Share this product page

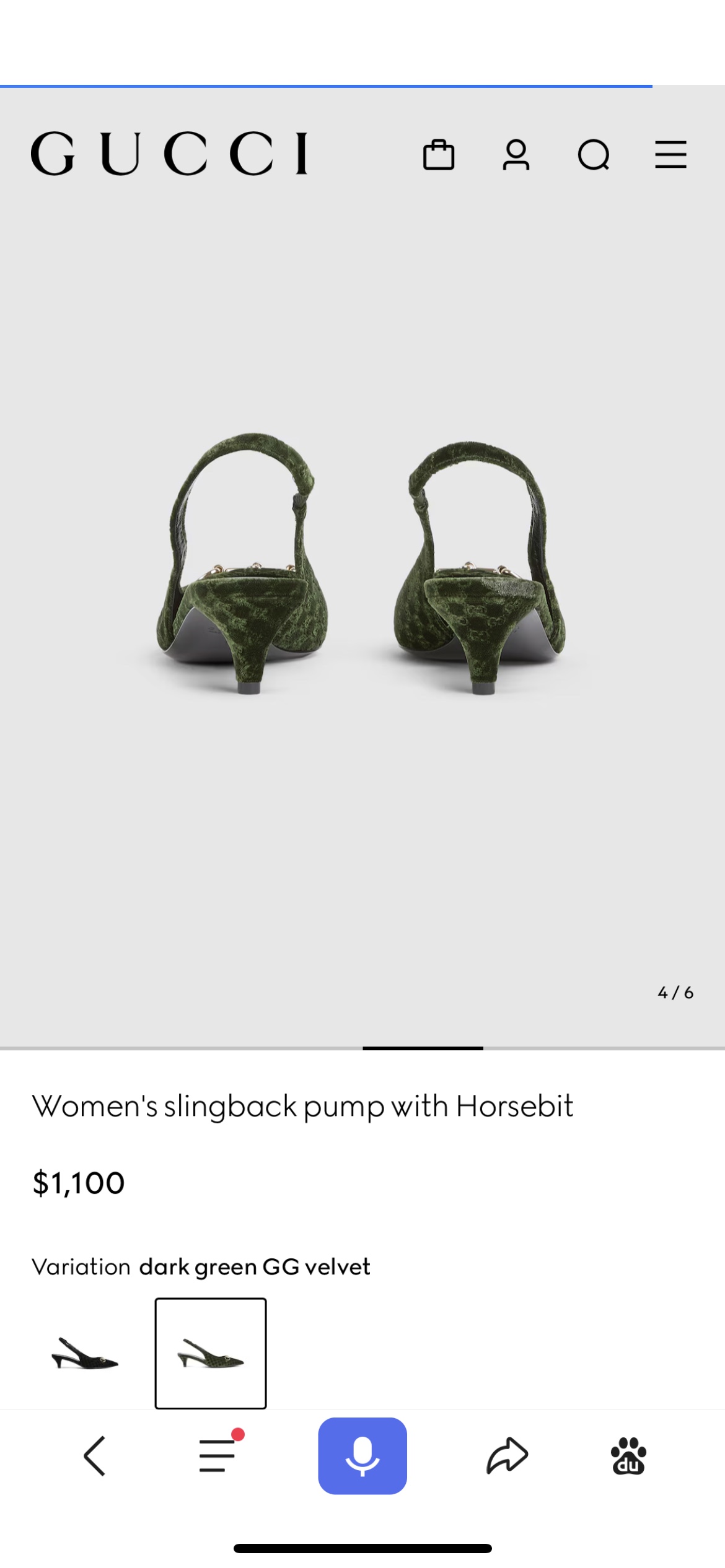(x=507, y=1456)
